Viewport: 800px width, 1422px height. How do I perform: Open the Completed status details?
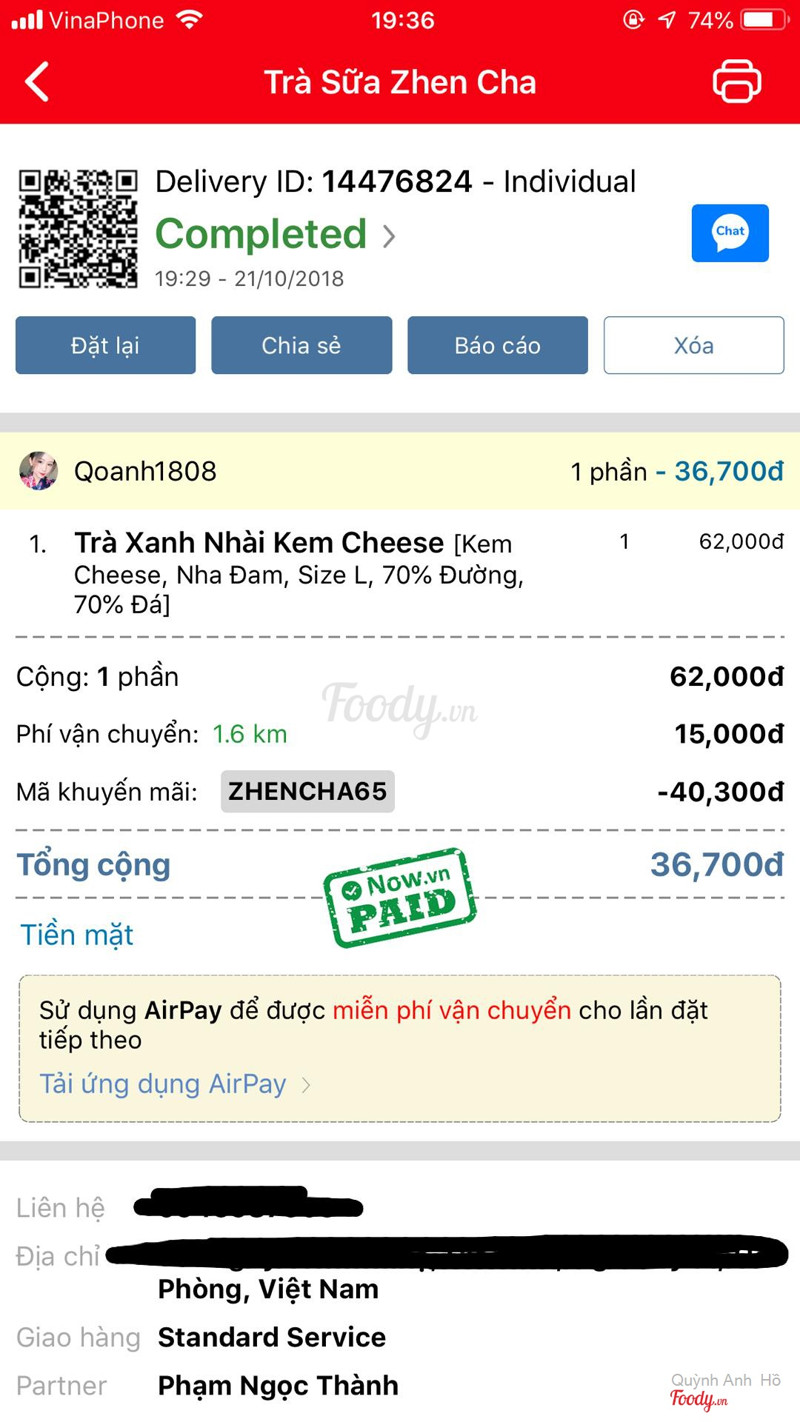tap(275, 235)
